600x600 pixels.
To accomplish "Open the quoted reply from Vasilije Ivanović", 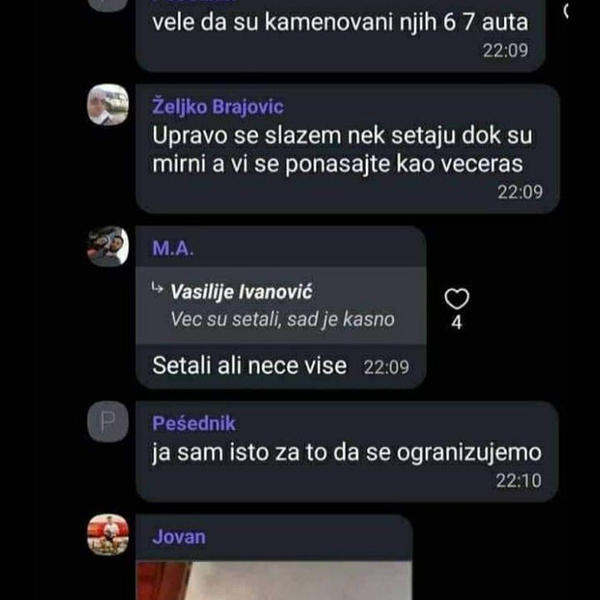I will pos(282,304).
